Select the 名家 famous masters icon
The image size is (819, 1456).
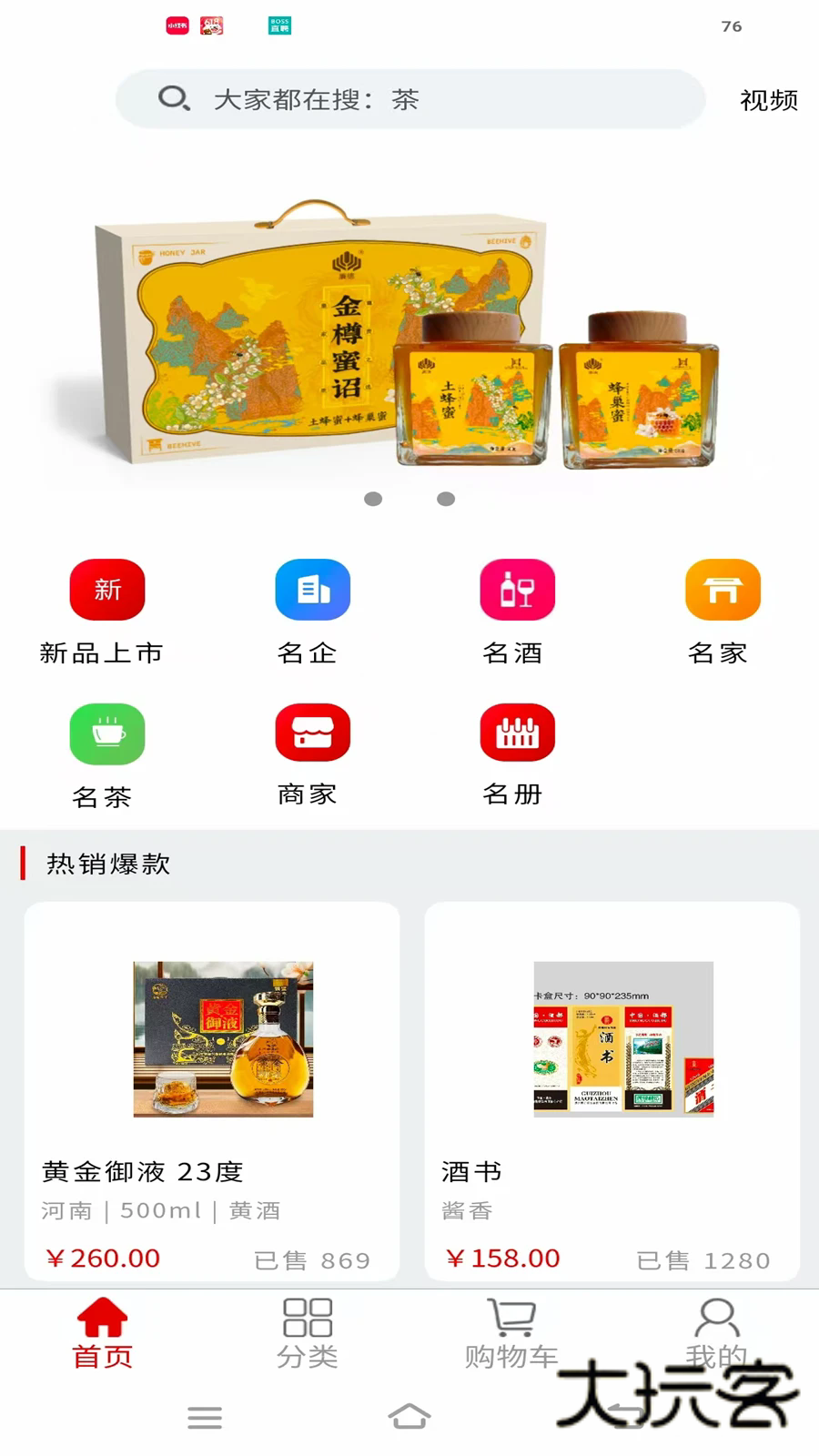click(721, 590)
